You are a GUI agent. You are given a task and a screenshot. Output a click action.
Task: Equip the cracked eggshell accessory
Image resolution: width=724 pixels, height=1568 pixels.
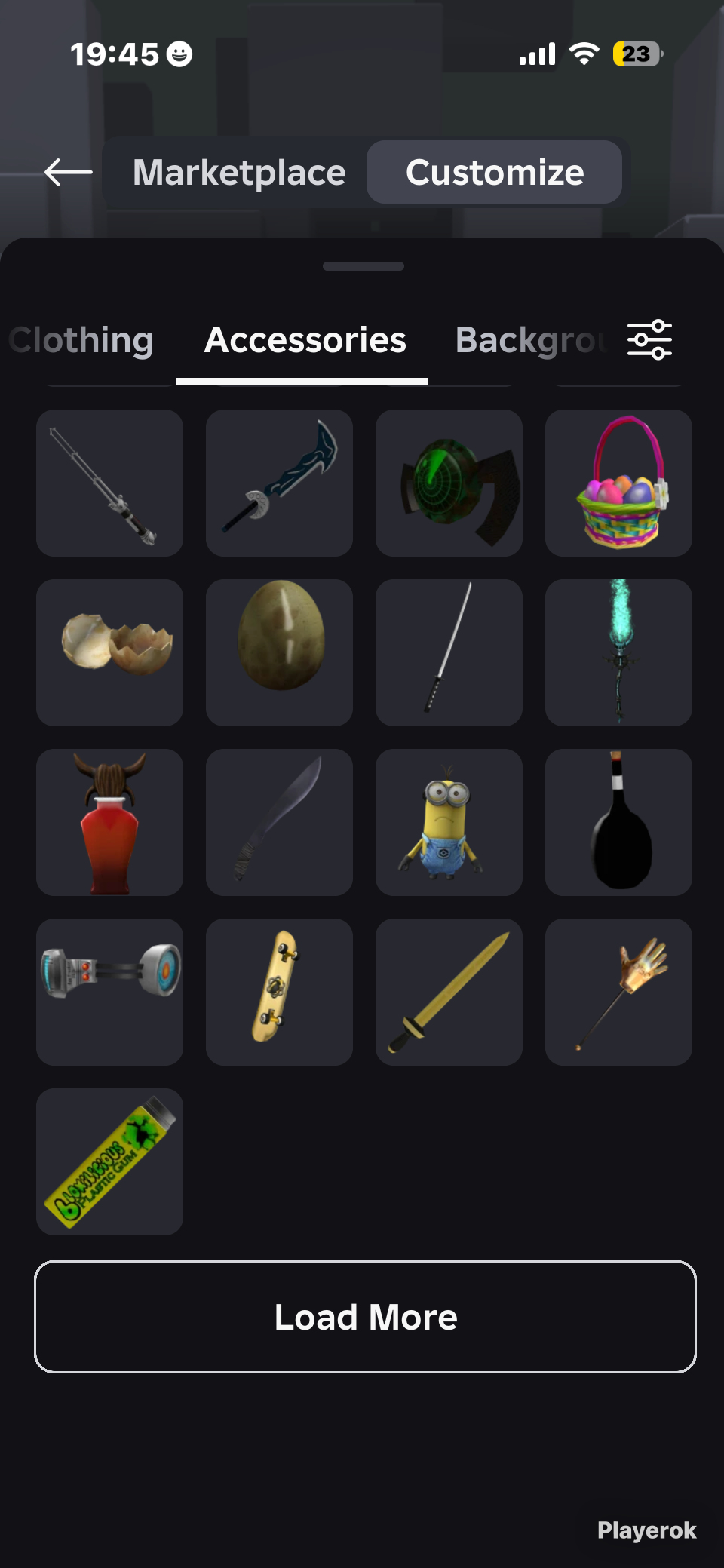109,652
